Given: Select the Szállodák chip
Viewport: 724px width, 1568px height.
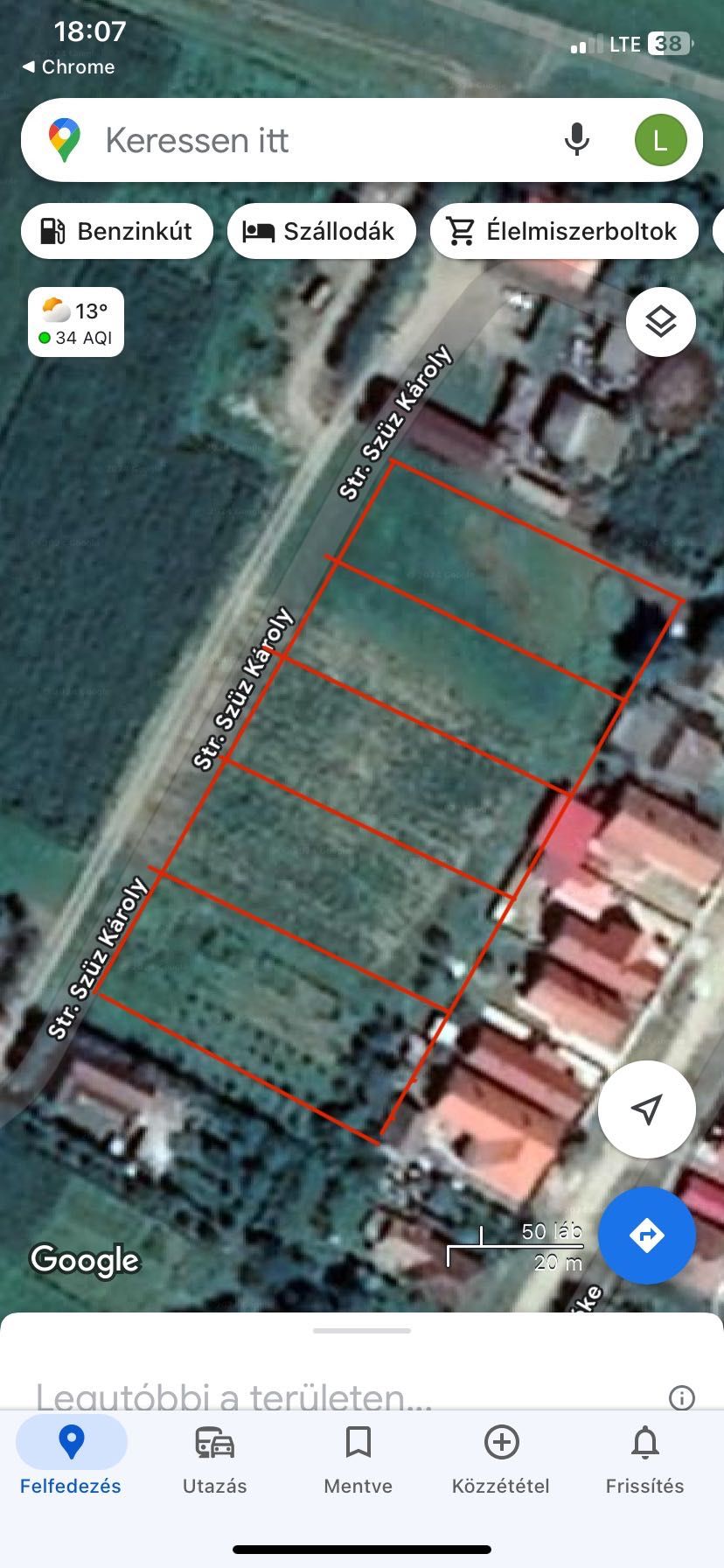Looking at the screenshot, I should (321, 231).
